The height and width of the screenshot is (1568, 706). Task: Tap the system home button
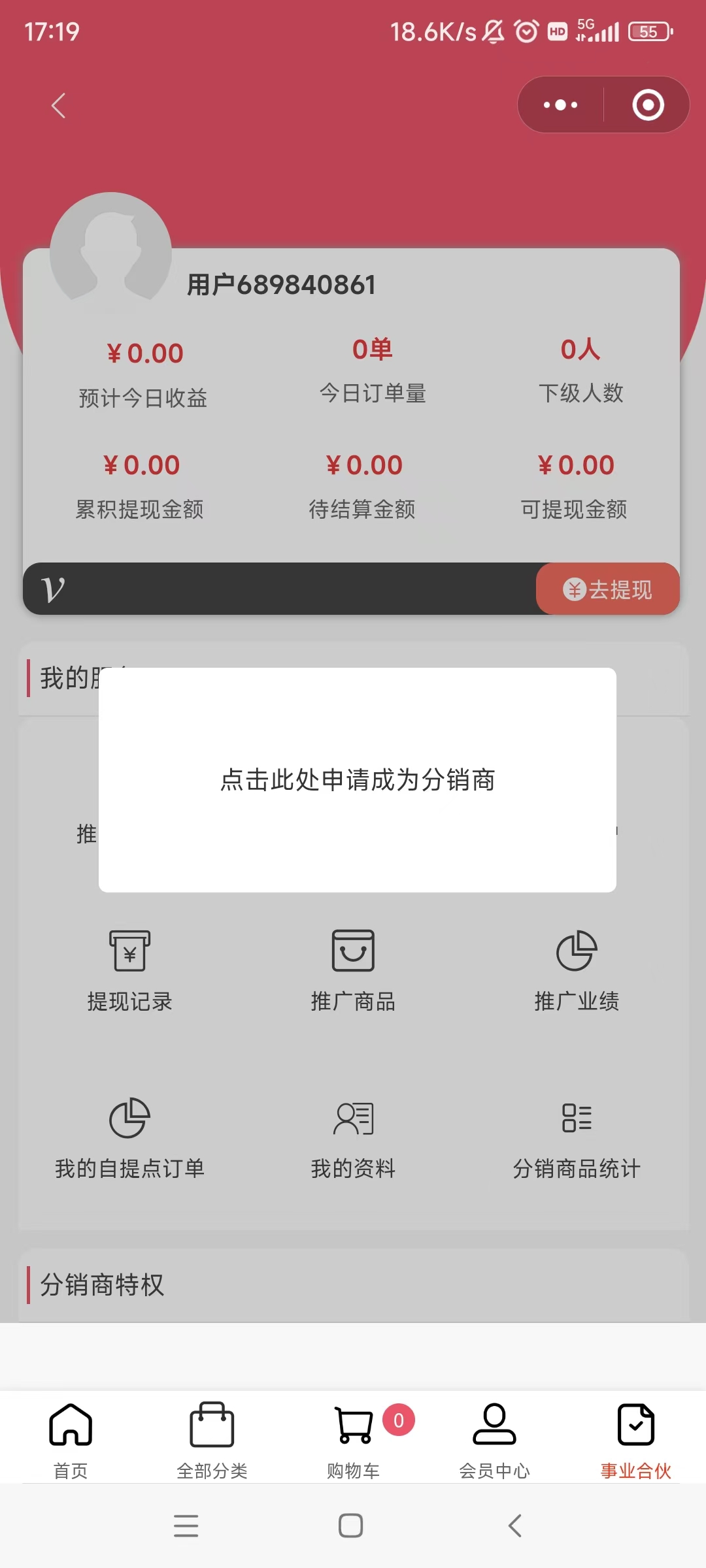click(351, 1526)
